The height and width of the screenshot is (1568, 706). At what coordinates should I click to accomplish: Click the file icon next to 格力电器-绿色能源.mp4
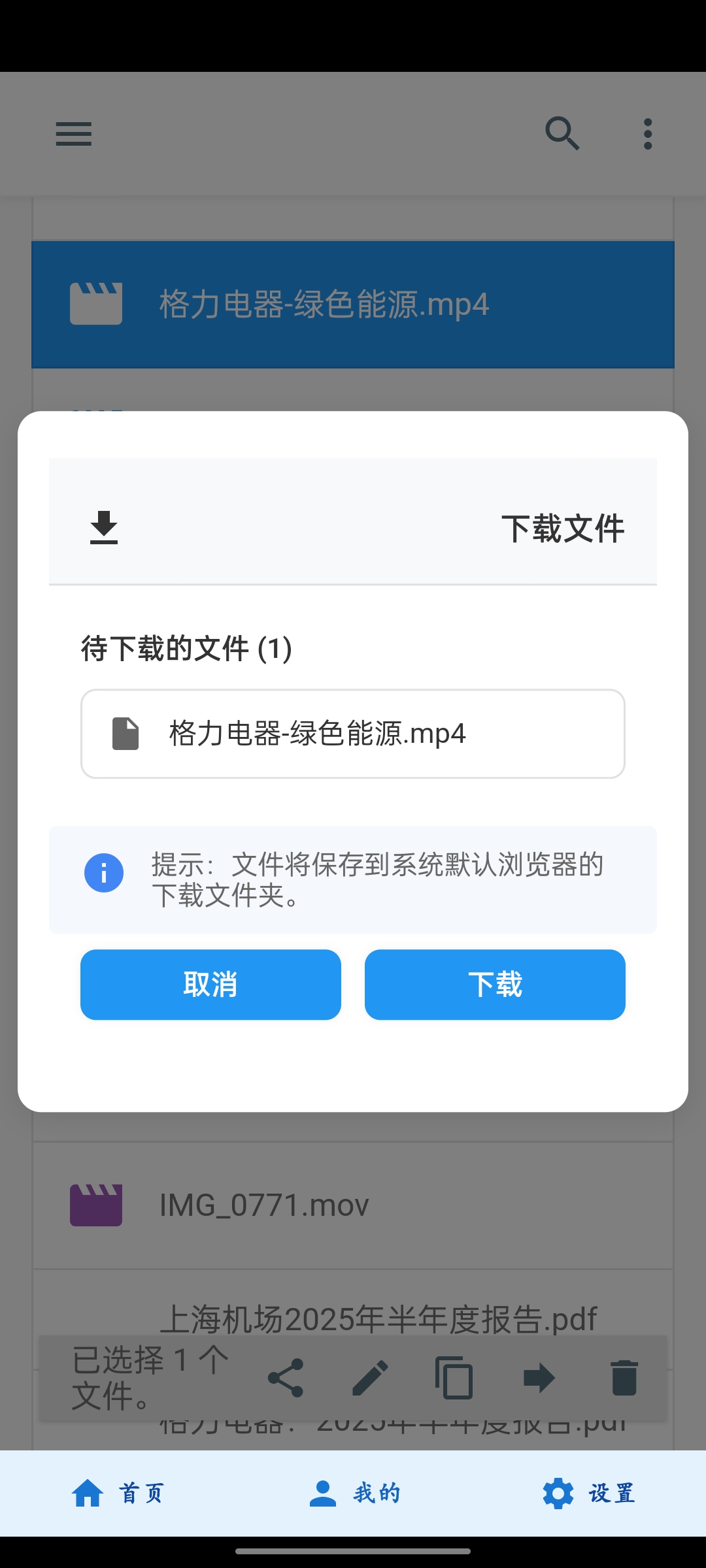pyautogui.click(x=126, y=734)
